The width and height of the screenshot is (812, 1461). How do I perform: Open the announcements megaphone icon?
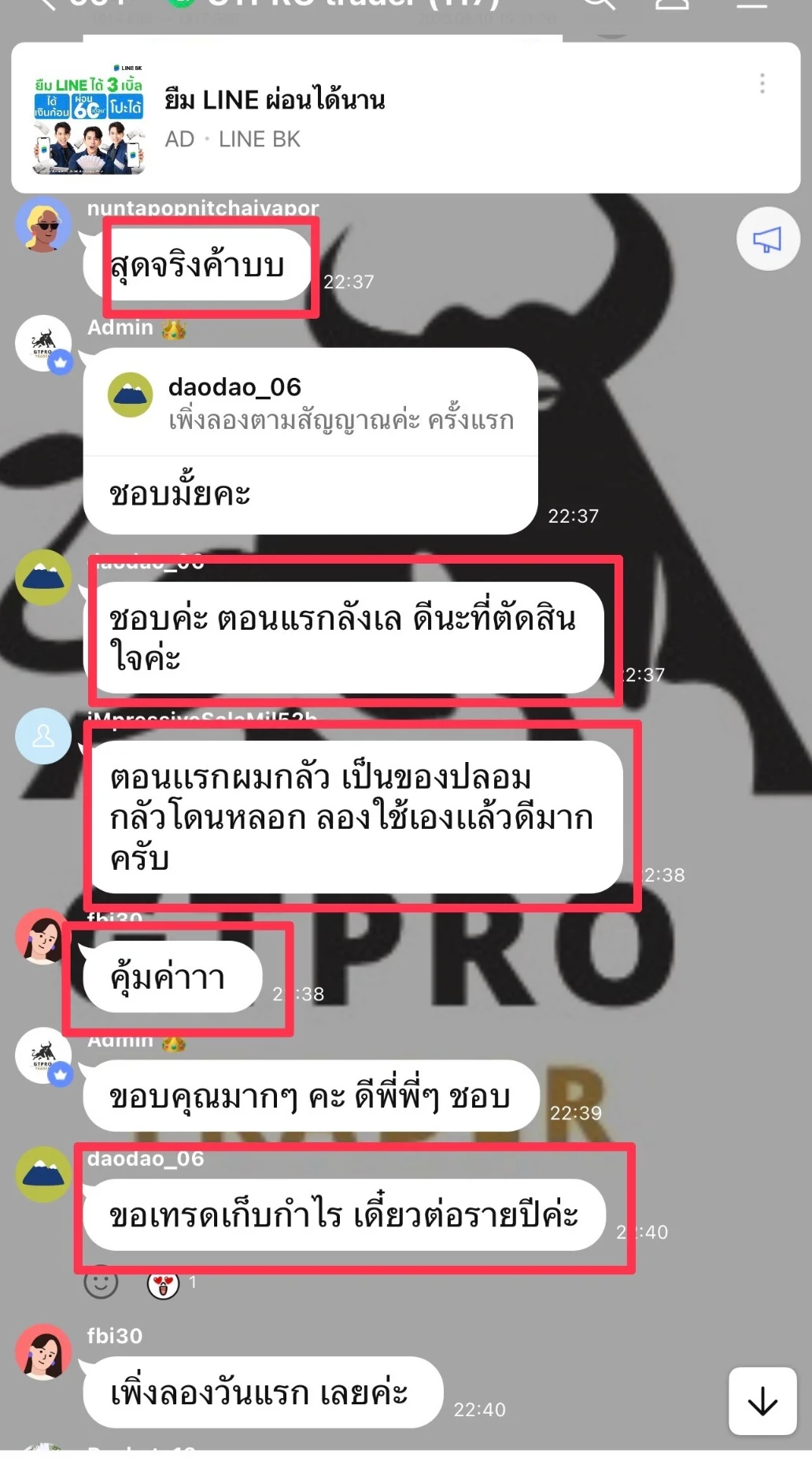click(x=767, y=239)
